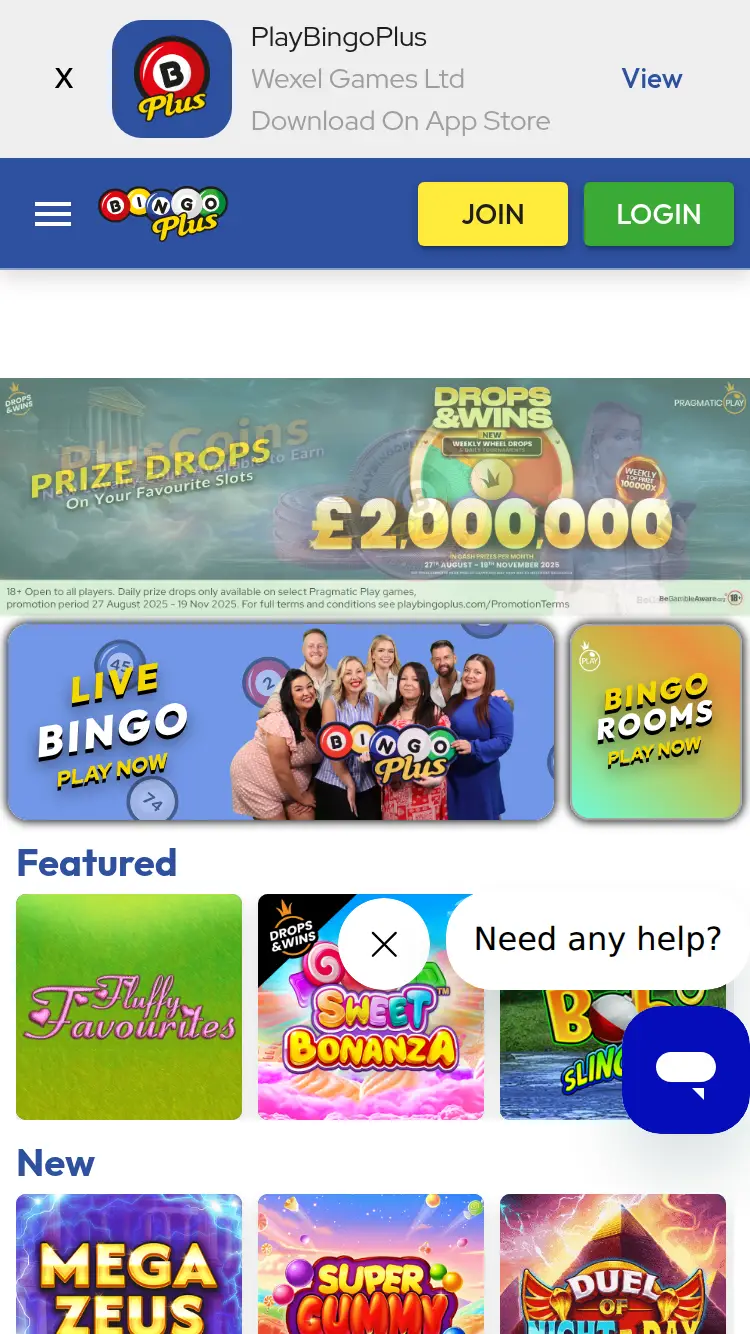
Task: Tap View to see the app listing
Action: coord(652,78)
